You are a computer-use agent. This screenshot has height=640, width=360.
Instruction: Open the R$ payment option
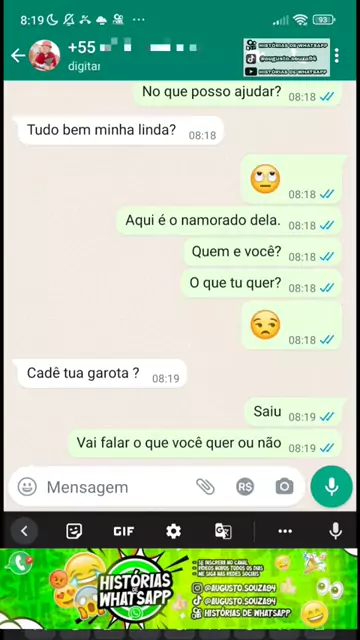point(245,487)
